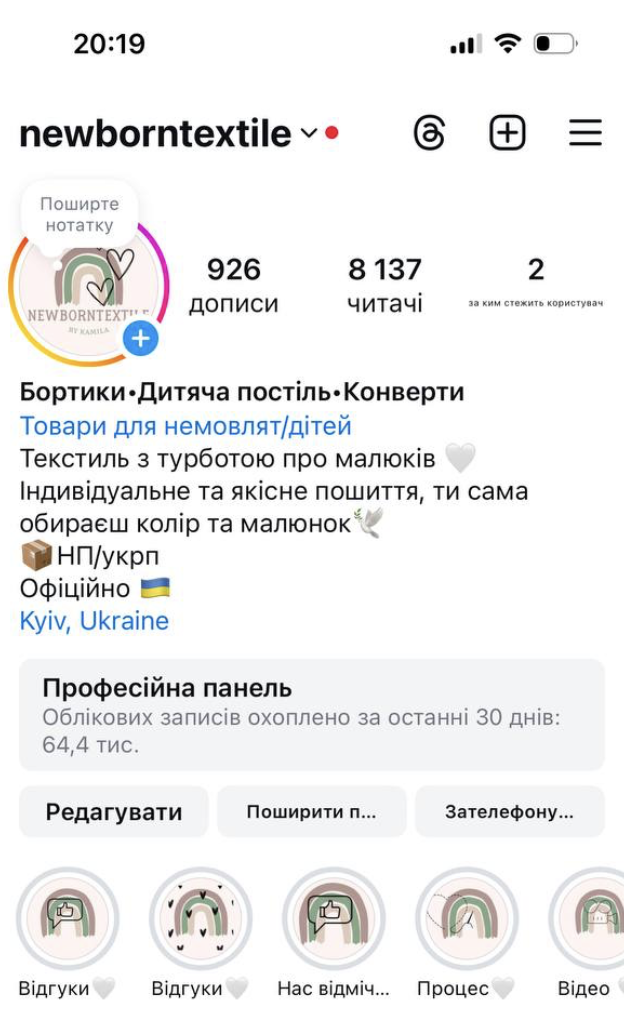Viewport: 624px width, 1024px height.
Task: Create a new post with plus icon
Action: pyautogui.click(x=507, y=133)
